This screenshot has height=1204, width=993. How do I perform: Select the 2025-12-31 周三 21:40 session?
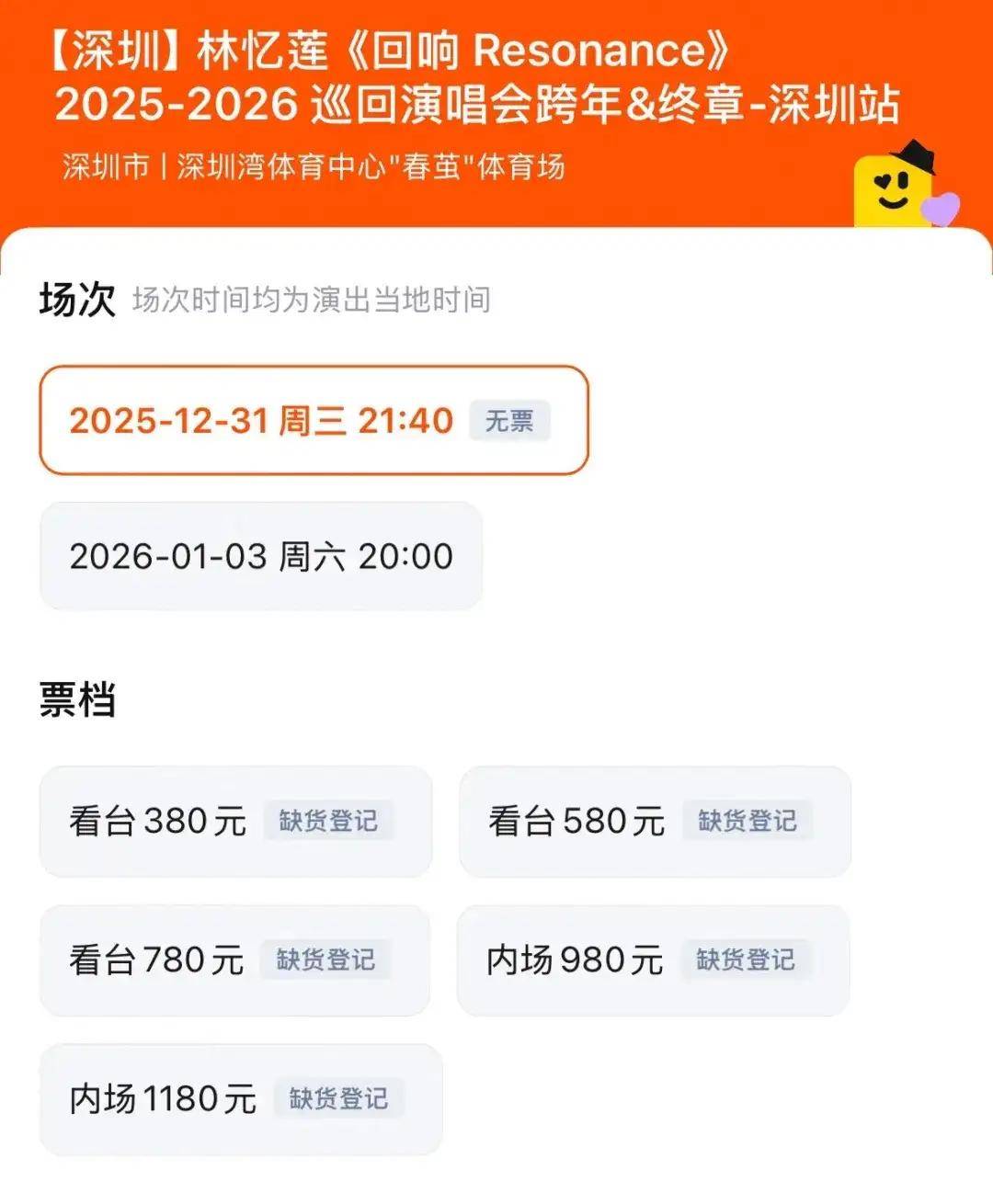[x=313, y=421]
